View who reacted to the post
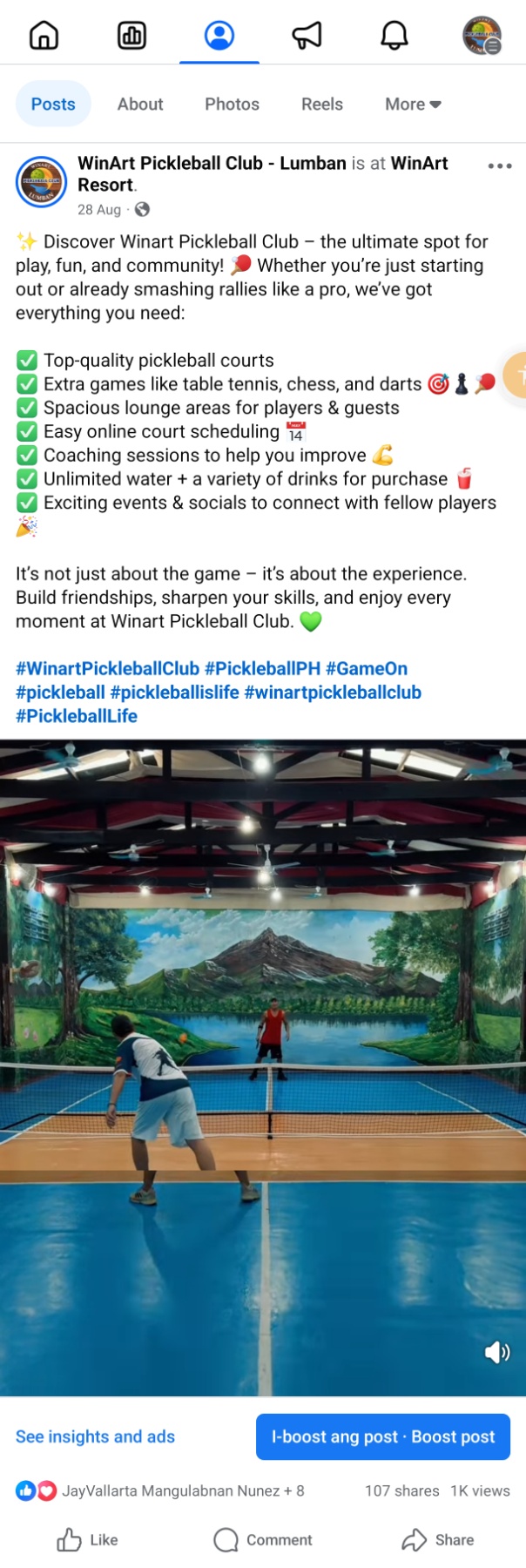This screenshot has height=1568, width=526. 160,1490
